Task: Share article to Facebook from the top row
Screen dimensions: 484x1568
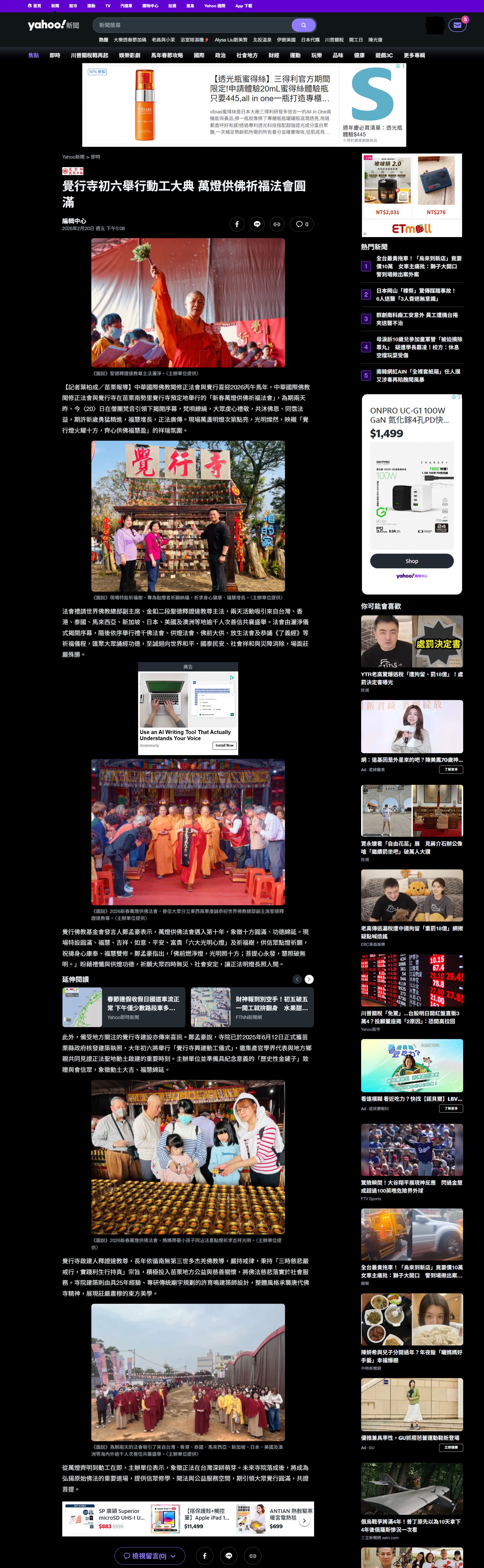Action: tap(237, 224)
